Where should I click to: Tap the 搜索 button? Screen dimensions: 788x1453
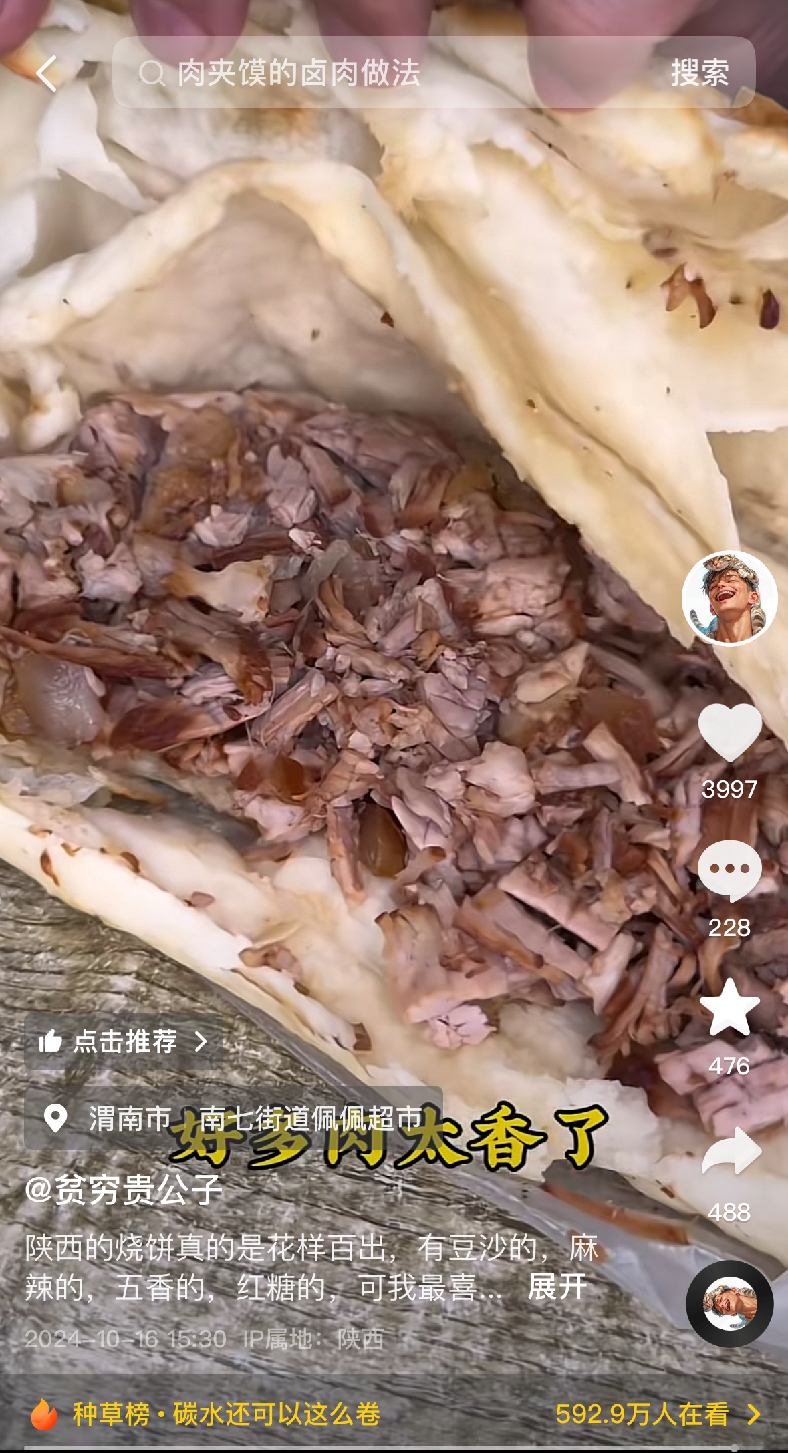click(700, 73)
